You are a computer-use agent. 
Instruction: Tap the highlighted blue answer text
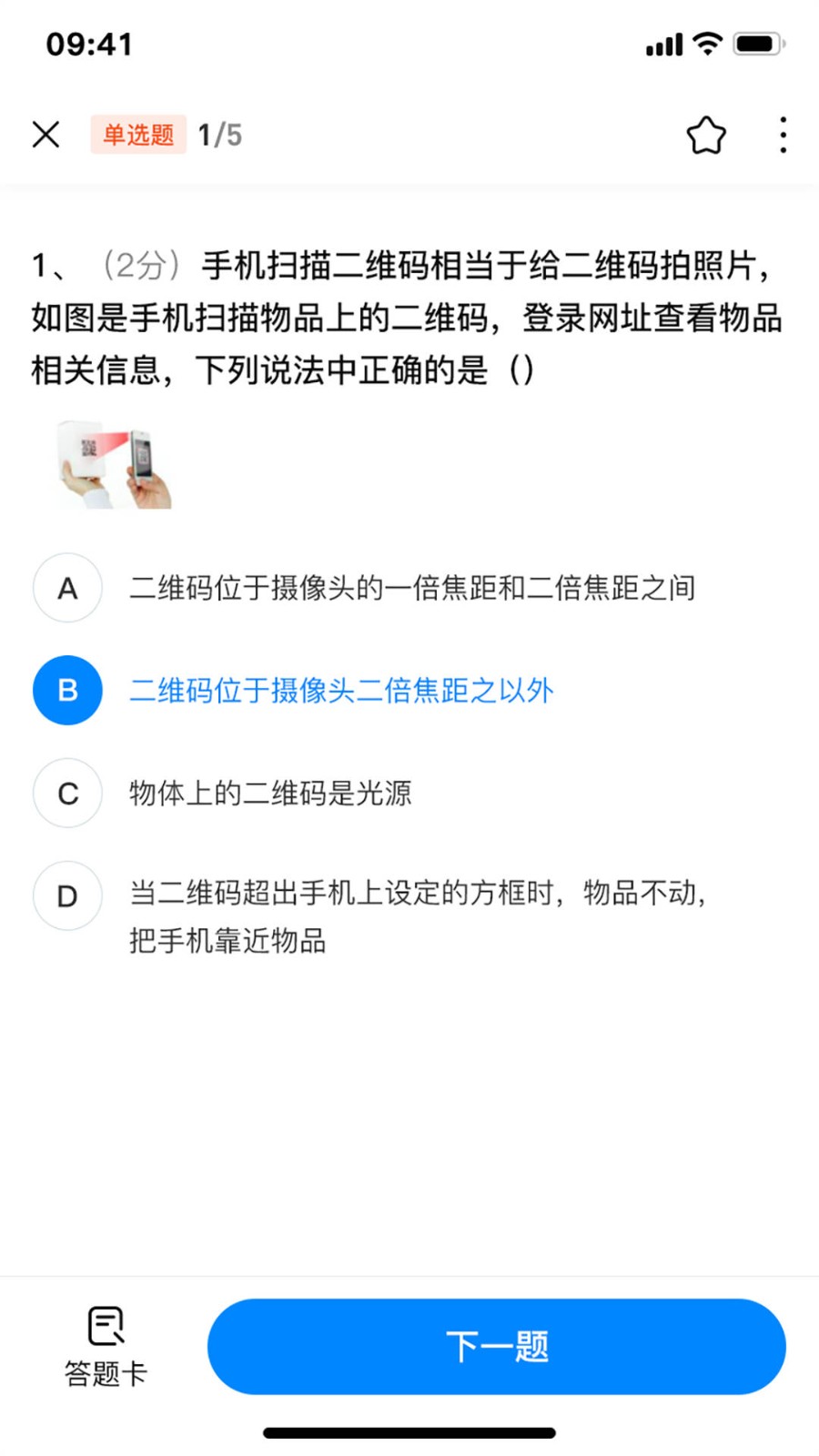pos(343,692)
